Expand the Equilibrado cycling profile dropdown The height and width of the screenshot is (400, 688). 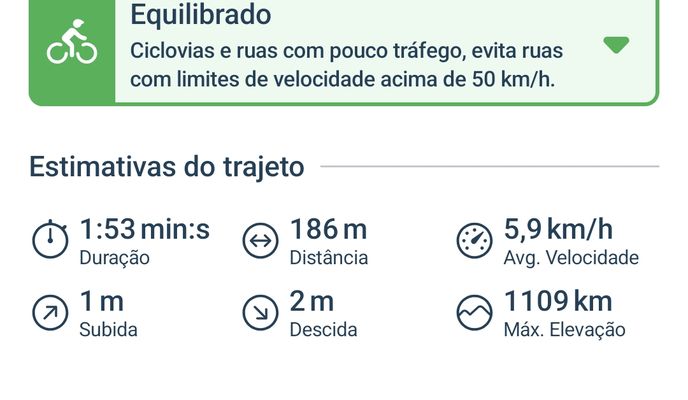tap(616, 46)
